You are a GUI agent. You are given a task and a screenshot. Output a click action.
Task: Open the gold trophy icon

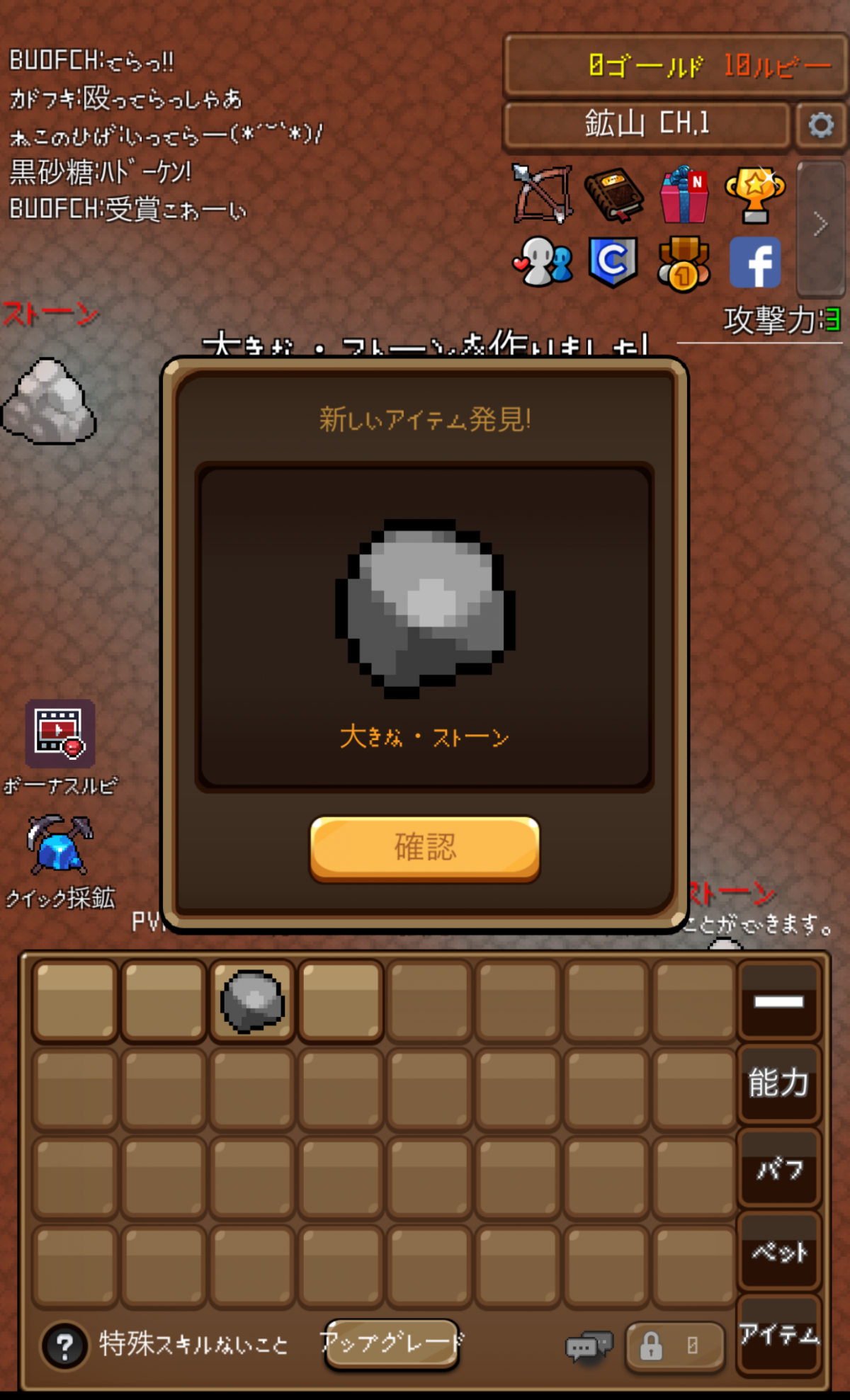click(x=754, y=194)
